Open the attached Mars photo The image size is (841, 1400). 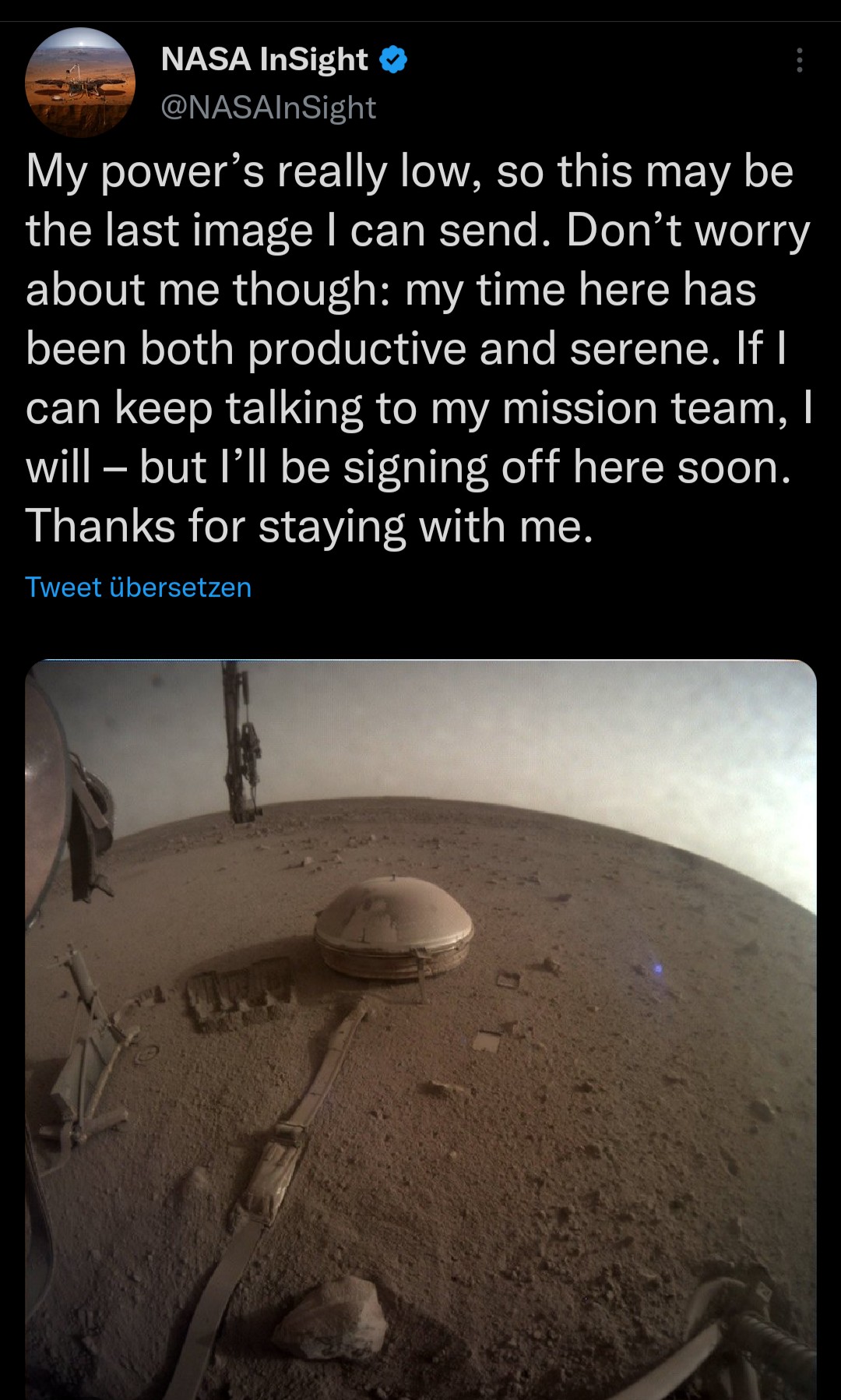420,1028
